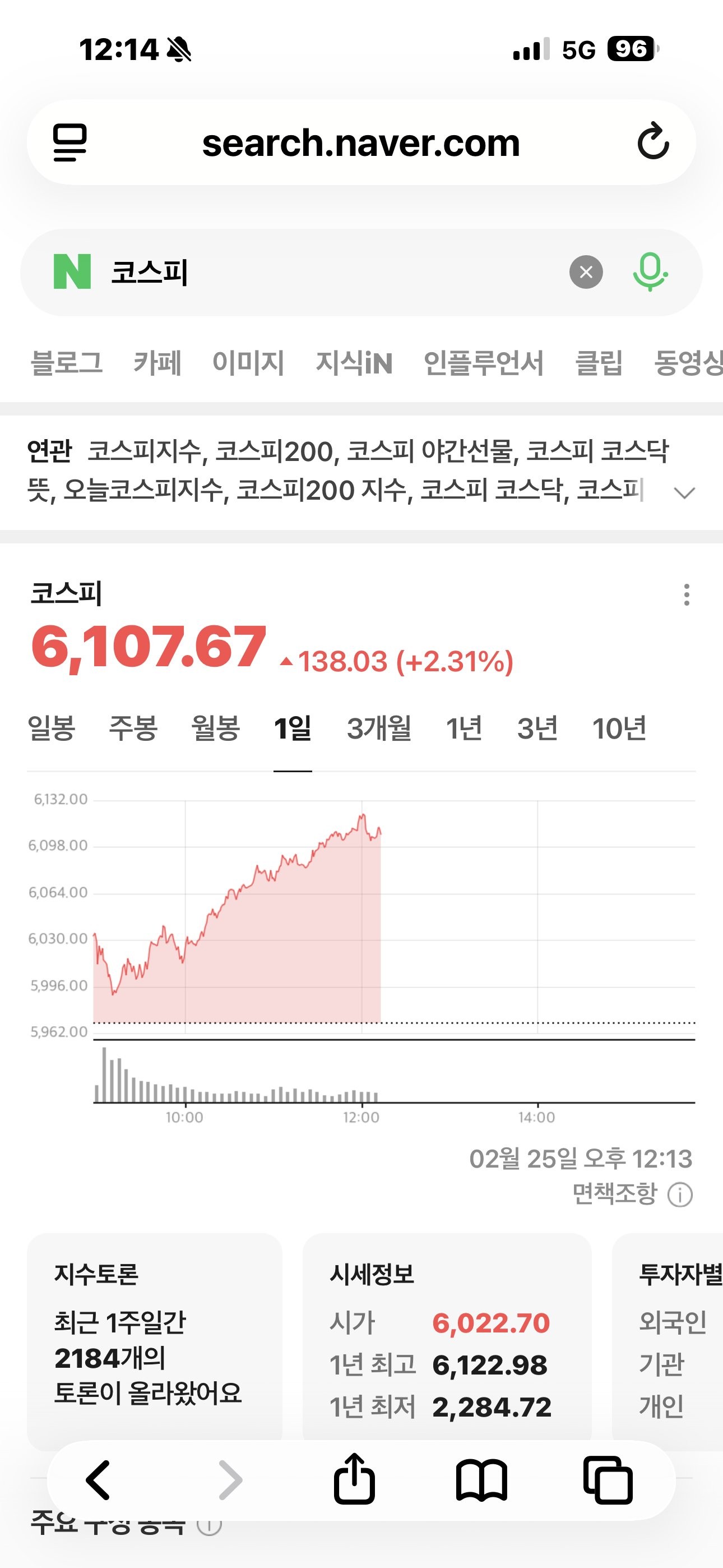The height and width of the screenshot is (1568, 723).
Task: Open the 지식iN results tab
Action: tap(354, 363)
